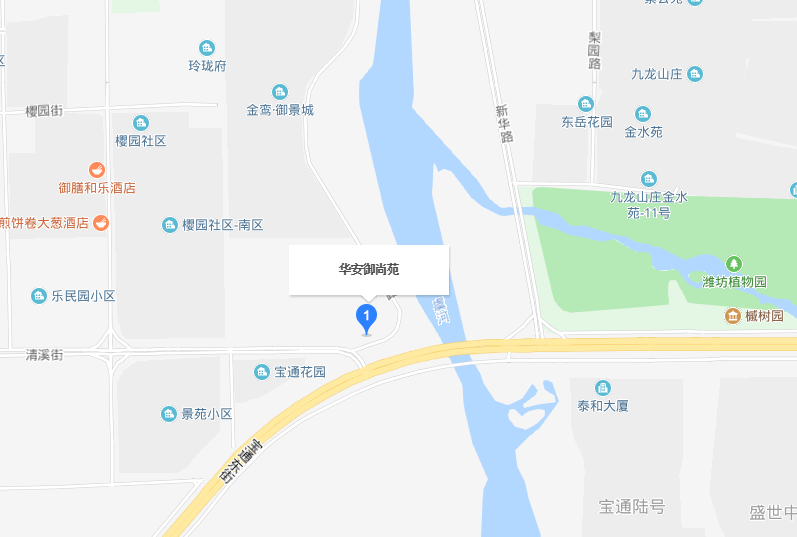Open the 华安御尚苑 info window
797x537 pixels.
369,270
